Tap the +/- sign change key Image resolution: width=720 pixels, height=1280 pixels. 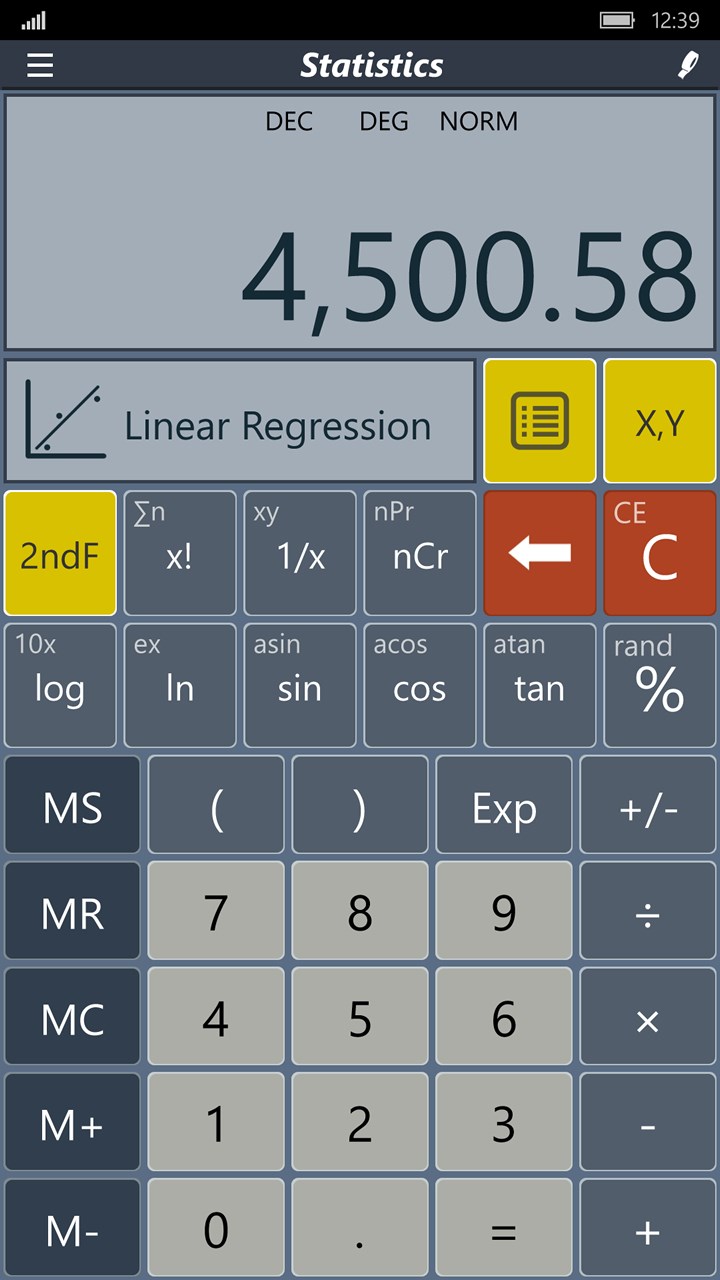647,804
